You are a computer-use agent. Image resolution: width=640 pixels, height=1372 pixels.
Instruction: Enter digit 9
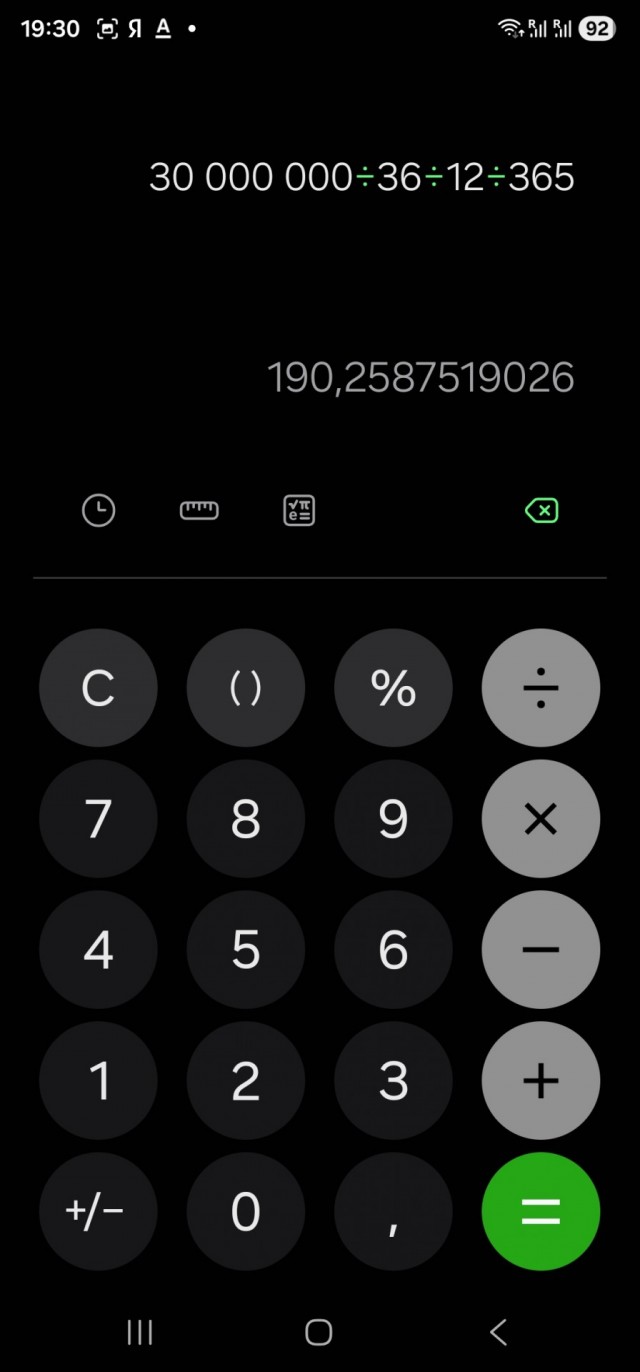393,819
